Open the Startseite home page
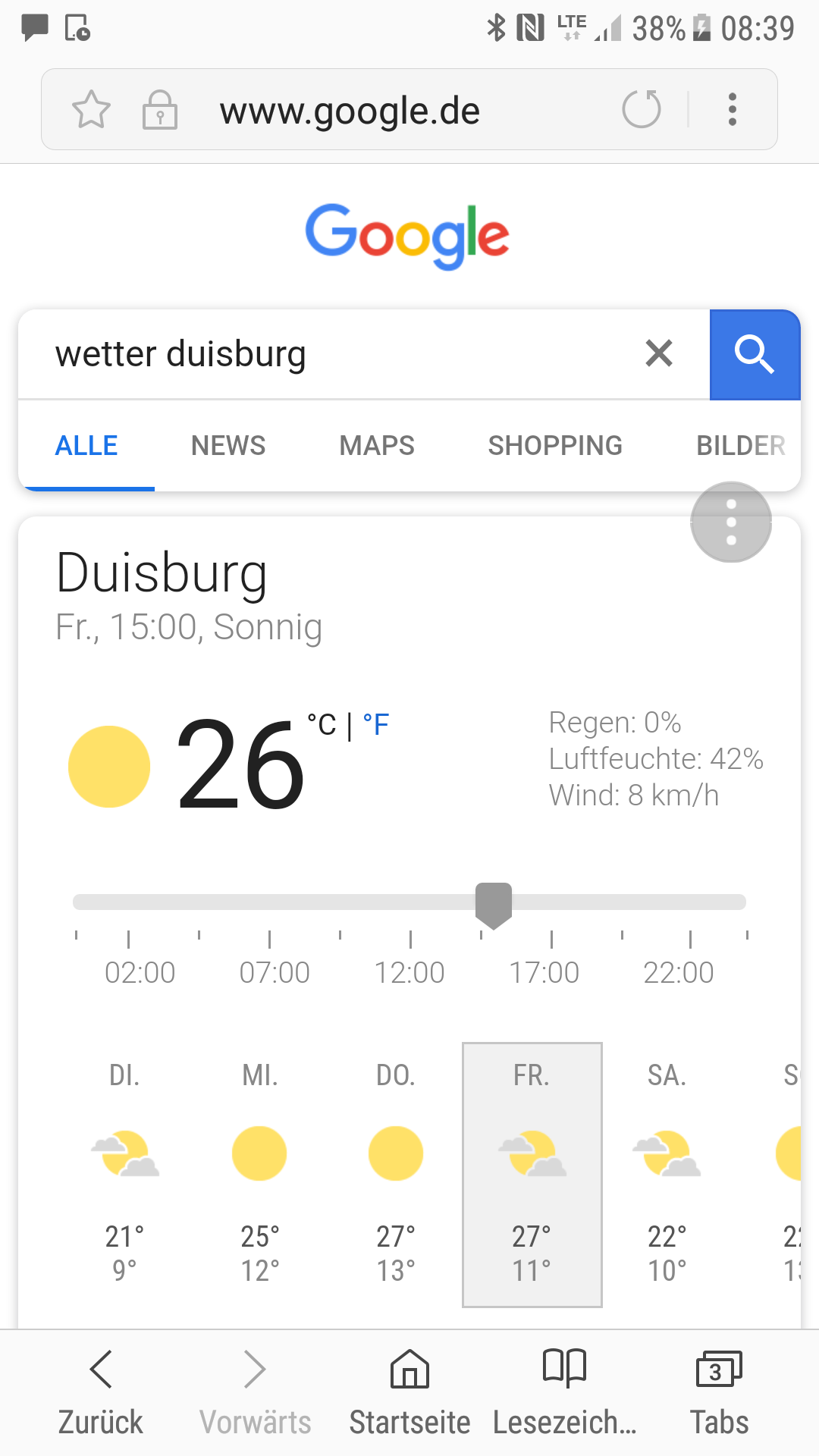 (409, 1392)
